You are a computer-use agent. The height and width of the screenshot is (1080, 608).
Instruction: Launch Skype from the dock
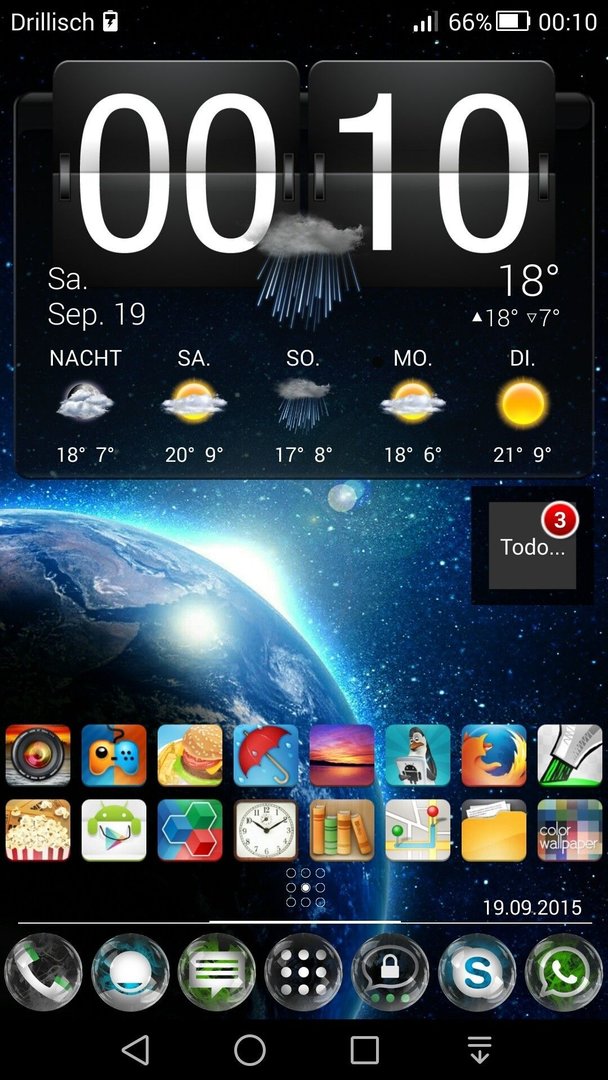click(477, 972)
